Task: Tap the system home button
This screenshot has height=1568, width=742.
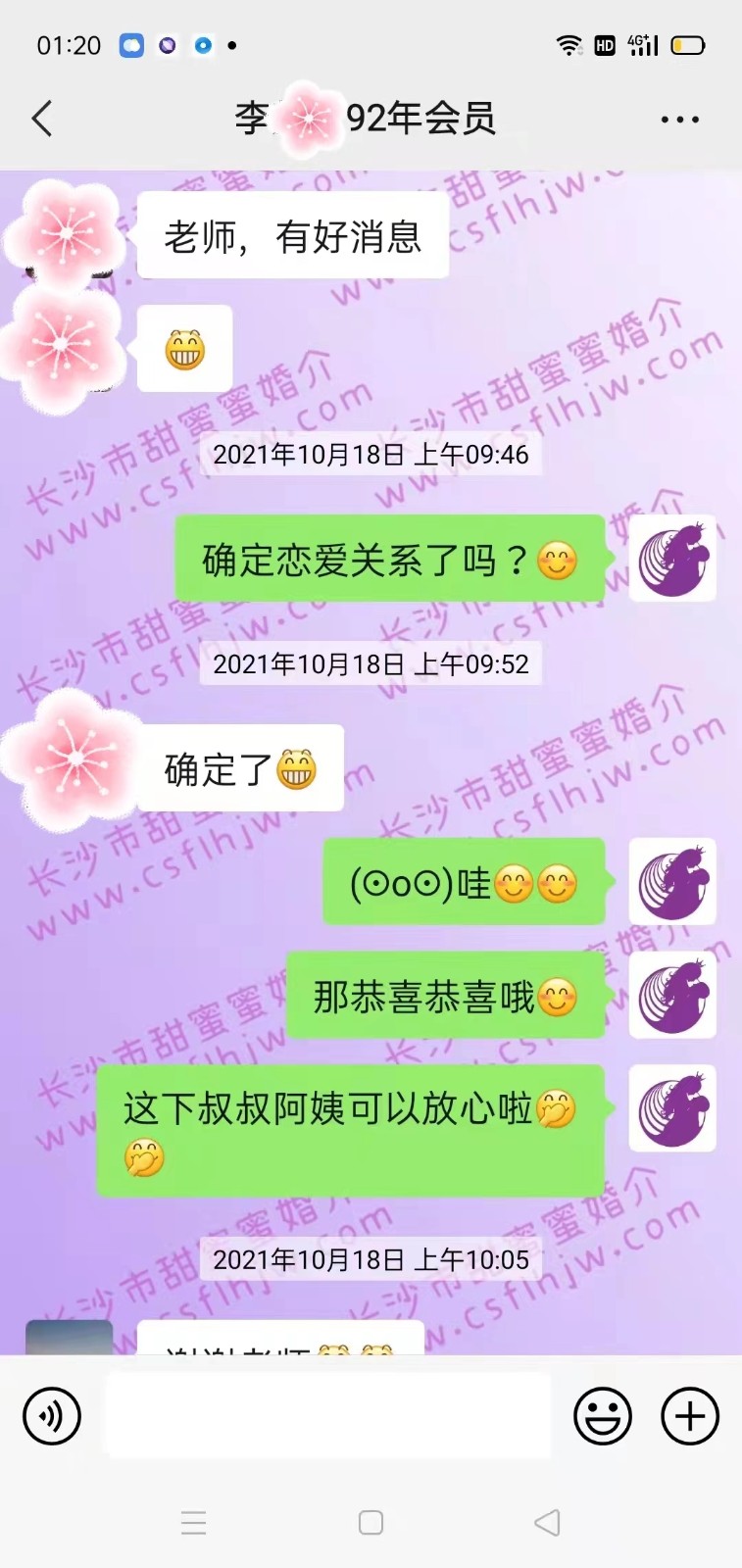Action: [371, 1522]
